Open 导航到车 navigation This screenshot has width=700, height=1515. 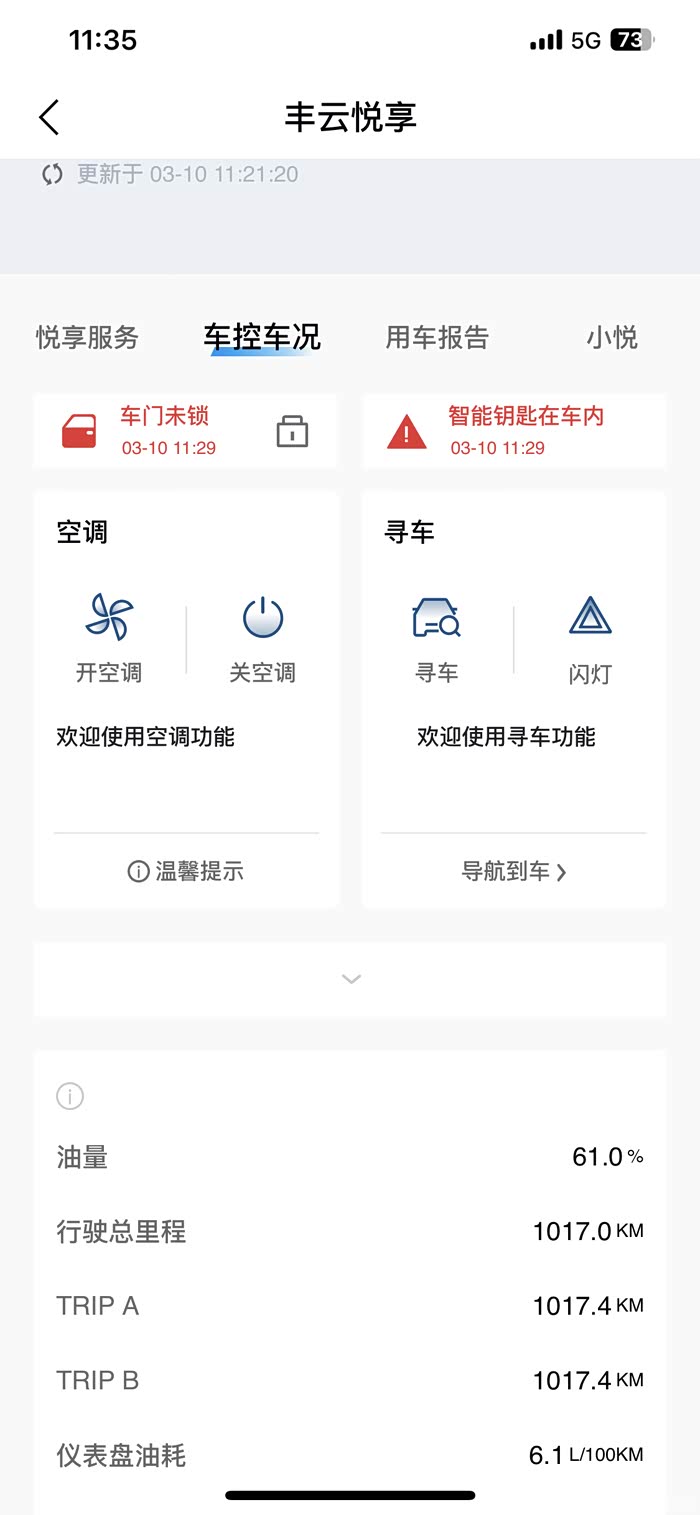(513, 872)
